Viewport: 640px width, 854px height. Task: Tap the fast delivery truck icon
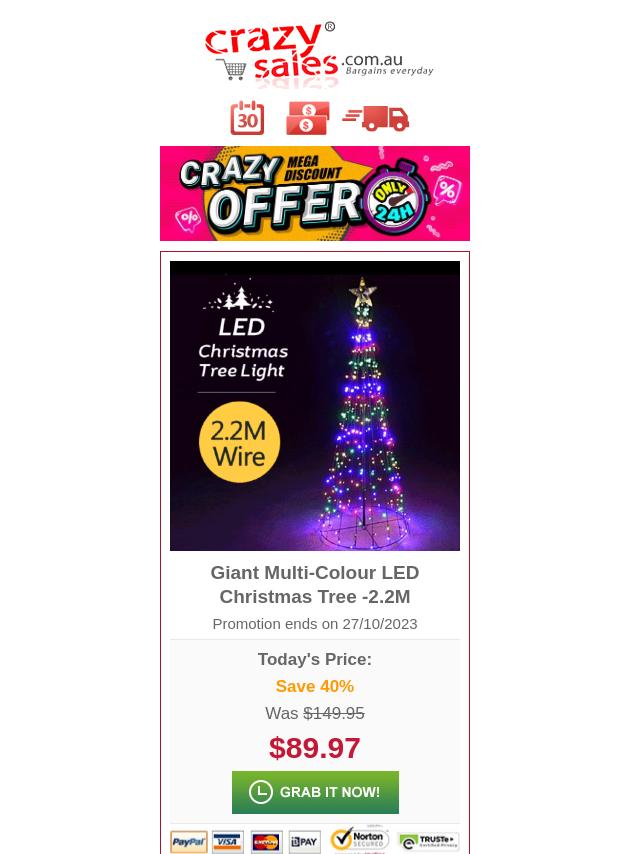tap(377, 118)
